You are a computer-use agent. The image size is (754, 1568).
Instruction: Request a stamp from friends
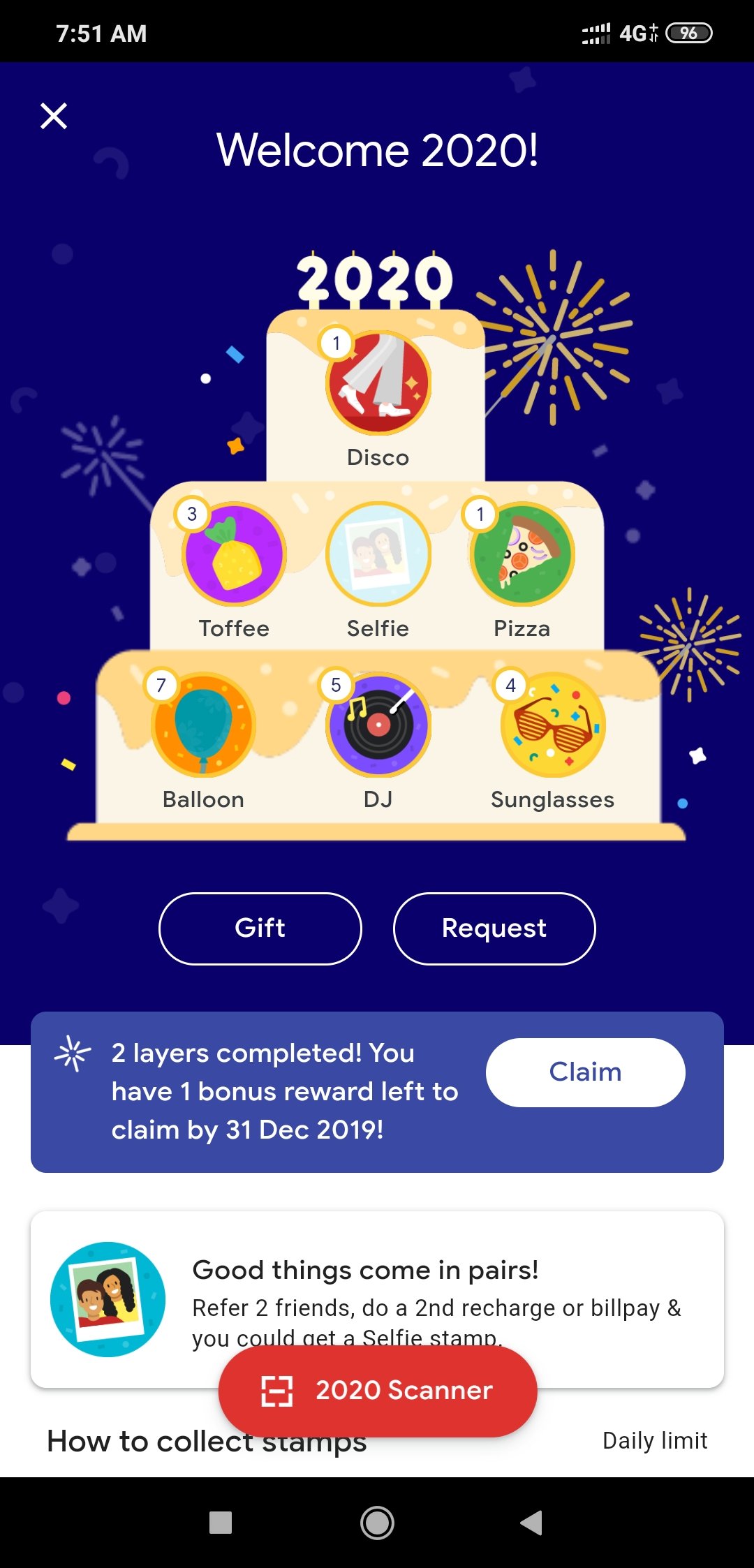pyautogui.click(x=494, y=929)
